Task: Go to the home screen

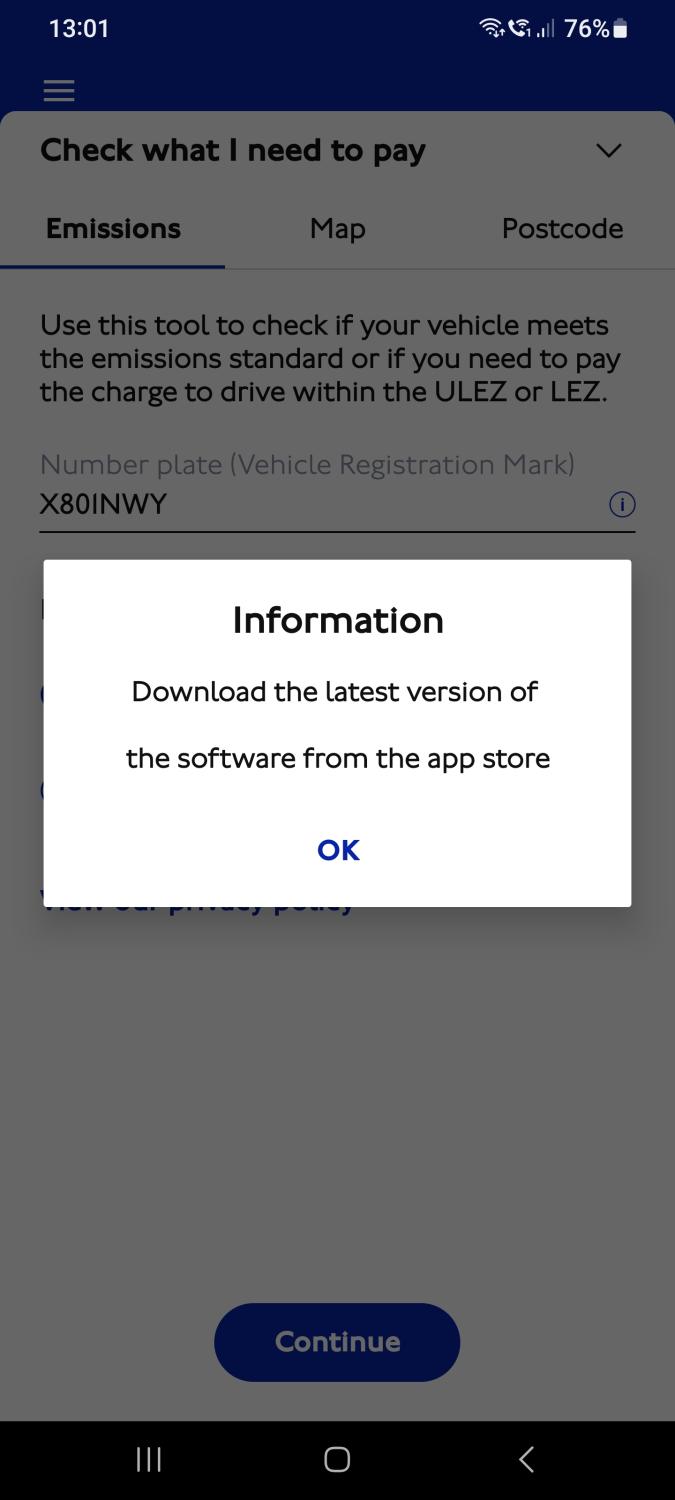Action: click(337, 1459)
